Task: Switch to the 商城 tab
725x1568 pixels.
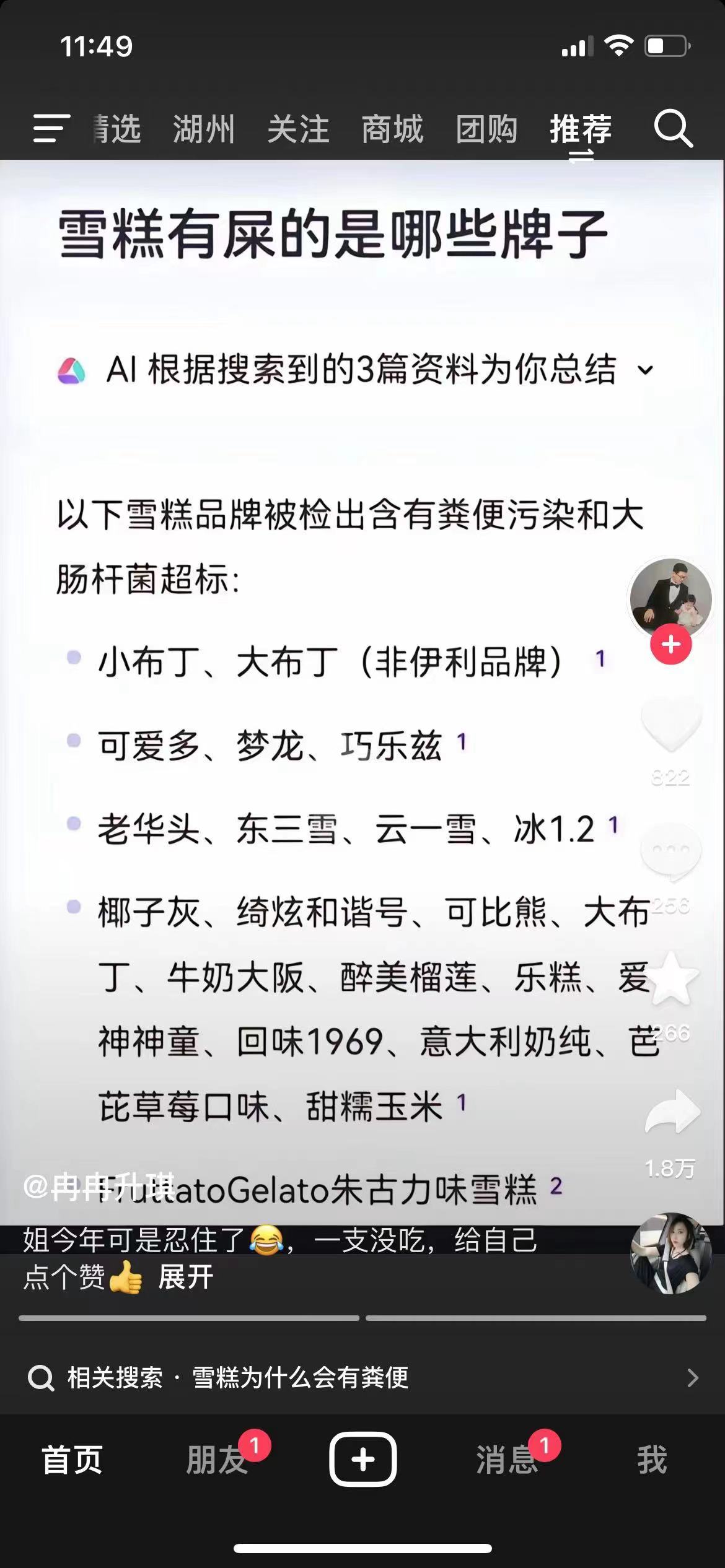Action: click(392, 129)
